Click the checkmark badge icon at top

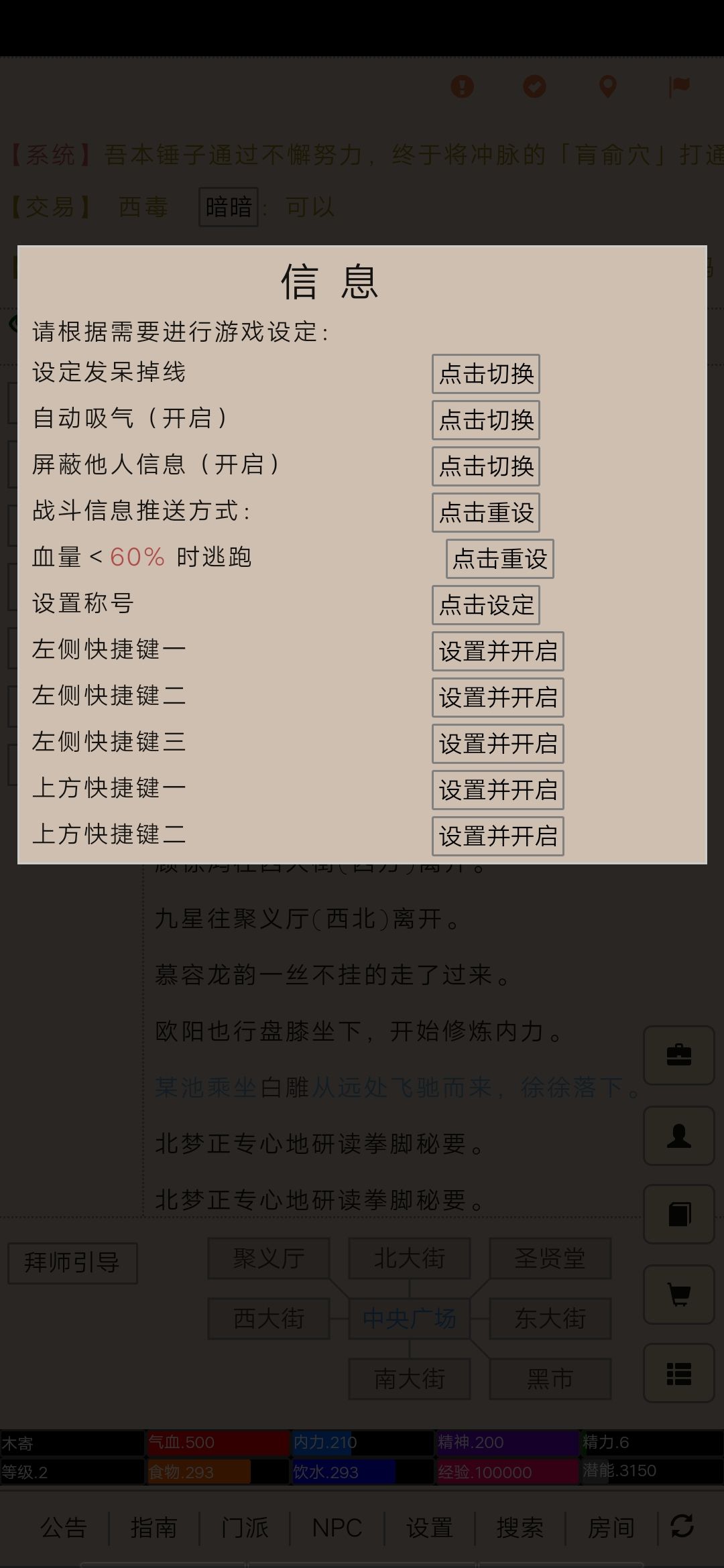coord(534,87)
